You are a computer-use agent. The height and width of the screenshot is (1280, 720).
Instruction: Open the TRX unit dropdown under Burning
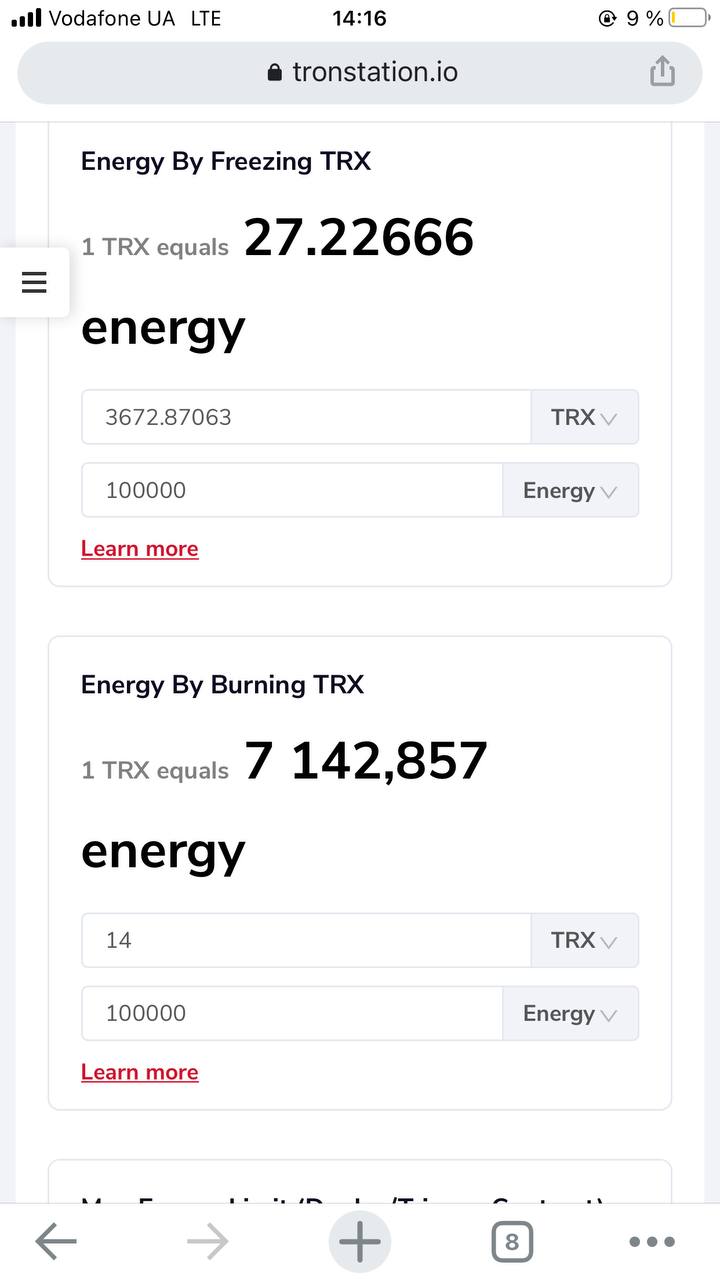584,940
